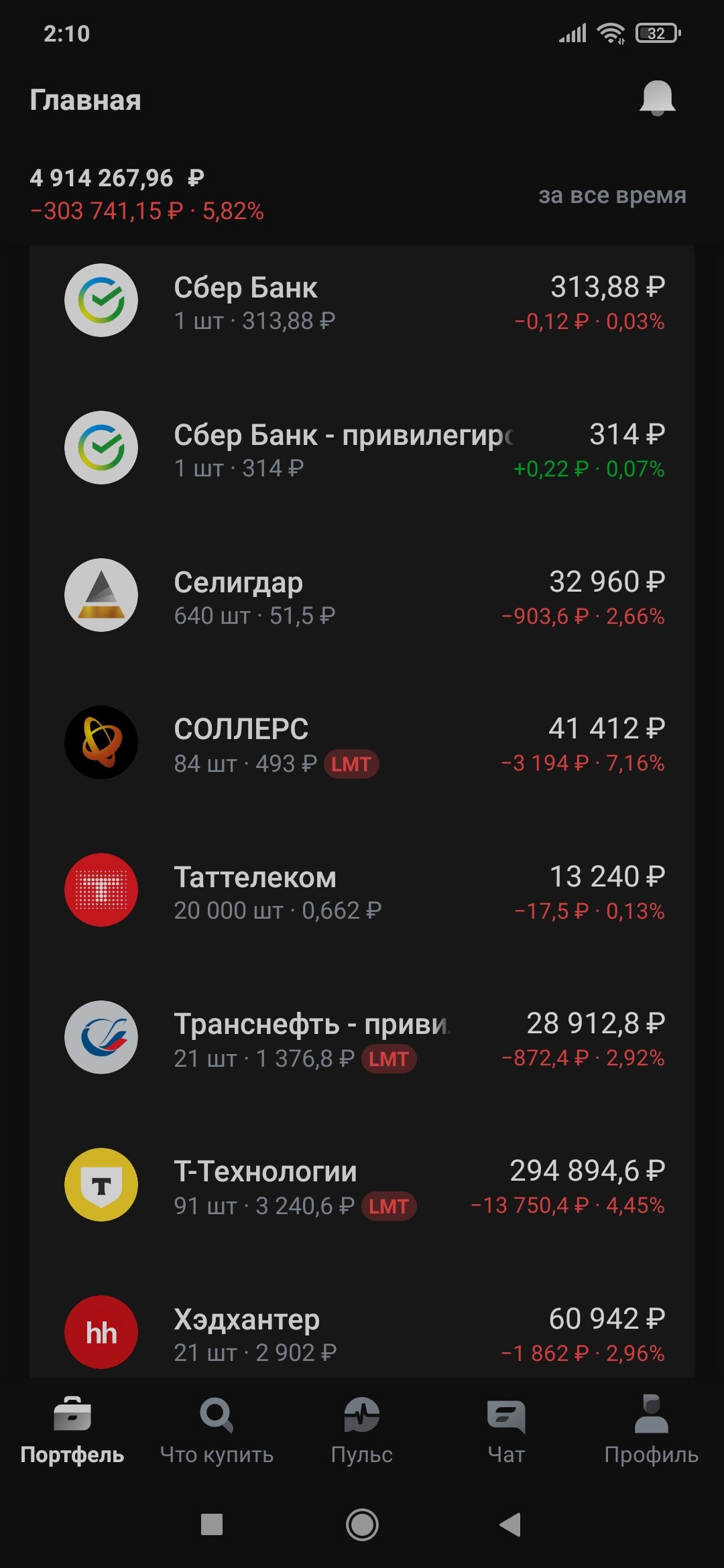View the Транснефть preferred share holding
The height and width of the screenshot is (1568, 724).
tap(362, 1040)
